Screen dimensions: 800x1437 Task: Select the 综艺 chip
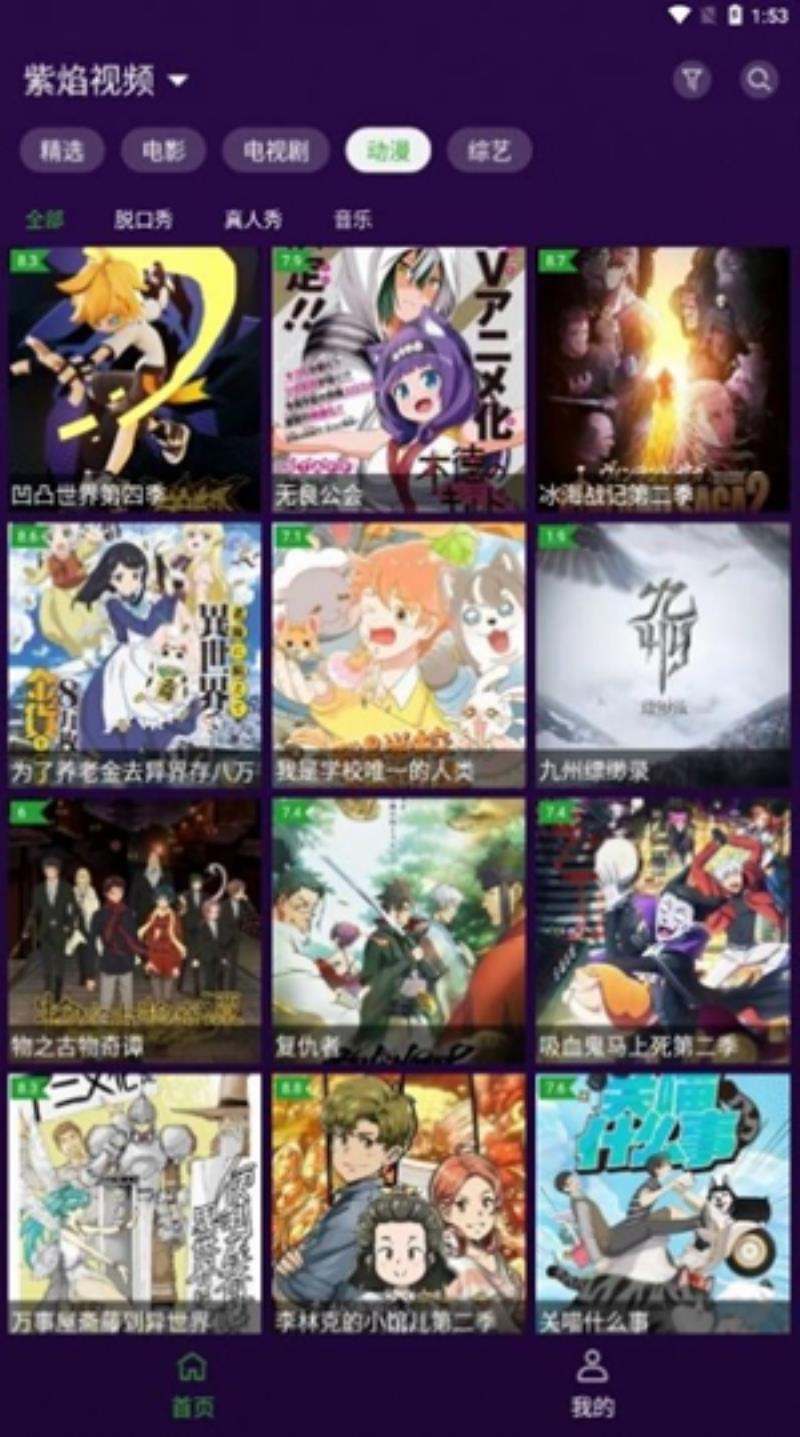pyautogui.click(x=489, y=151)
